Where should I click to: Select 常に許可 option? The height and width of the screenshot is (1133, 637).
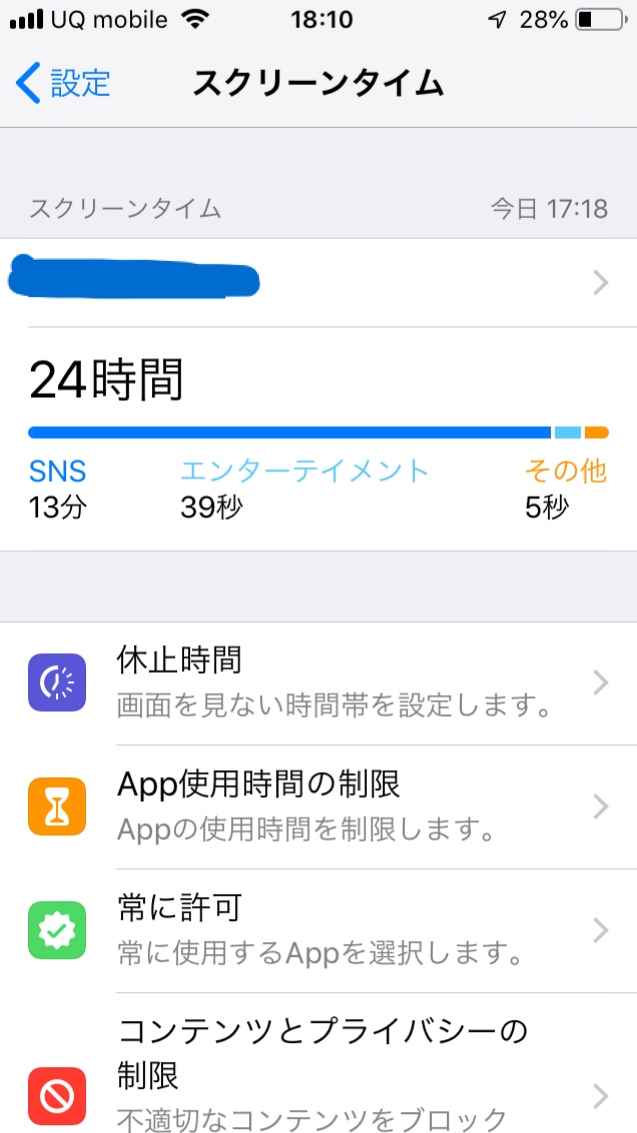318,930
